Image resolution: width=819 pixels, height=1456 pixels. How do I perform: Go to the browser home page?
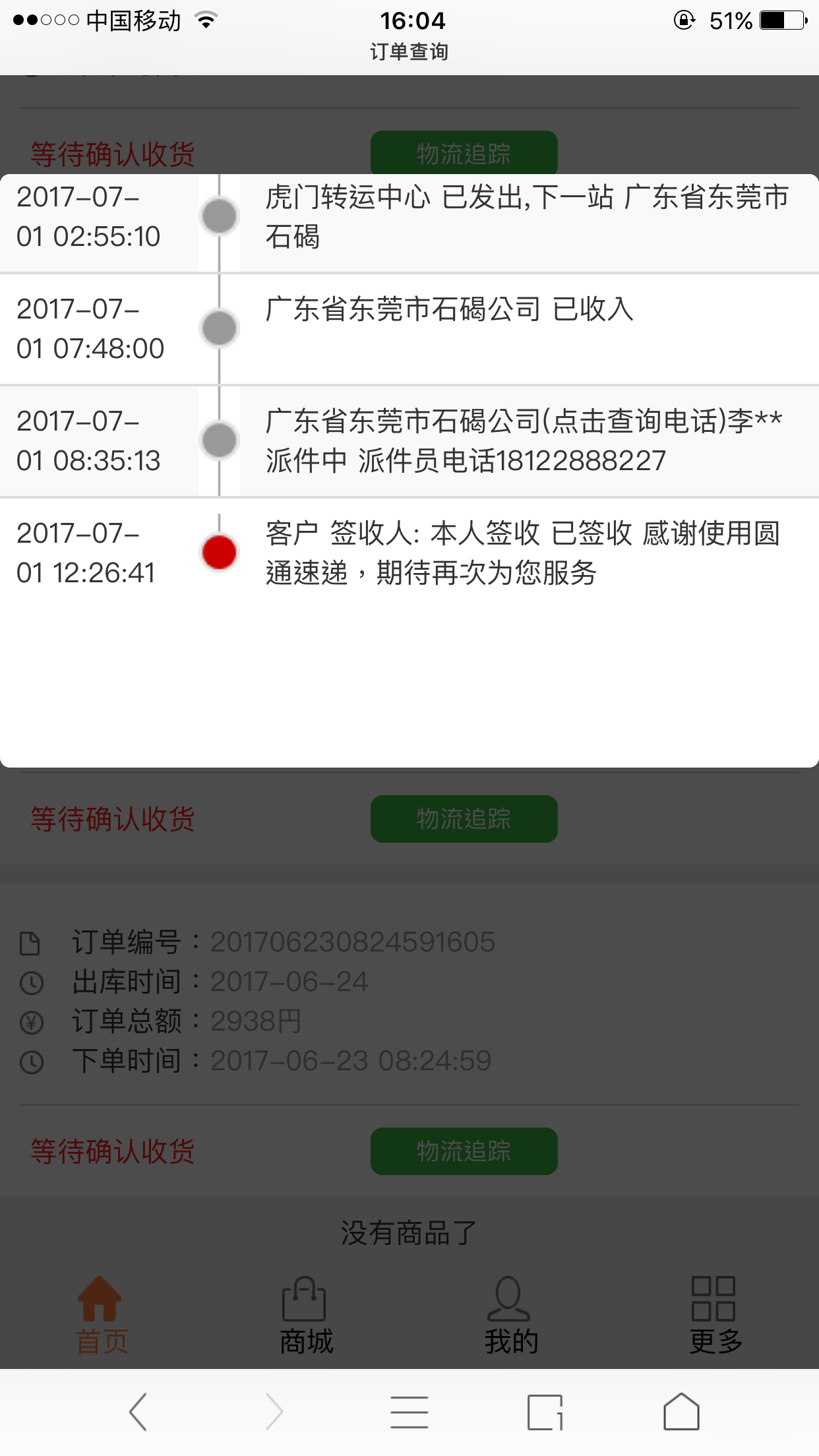coord(681,1412)
